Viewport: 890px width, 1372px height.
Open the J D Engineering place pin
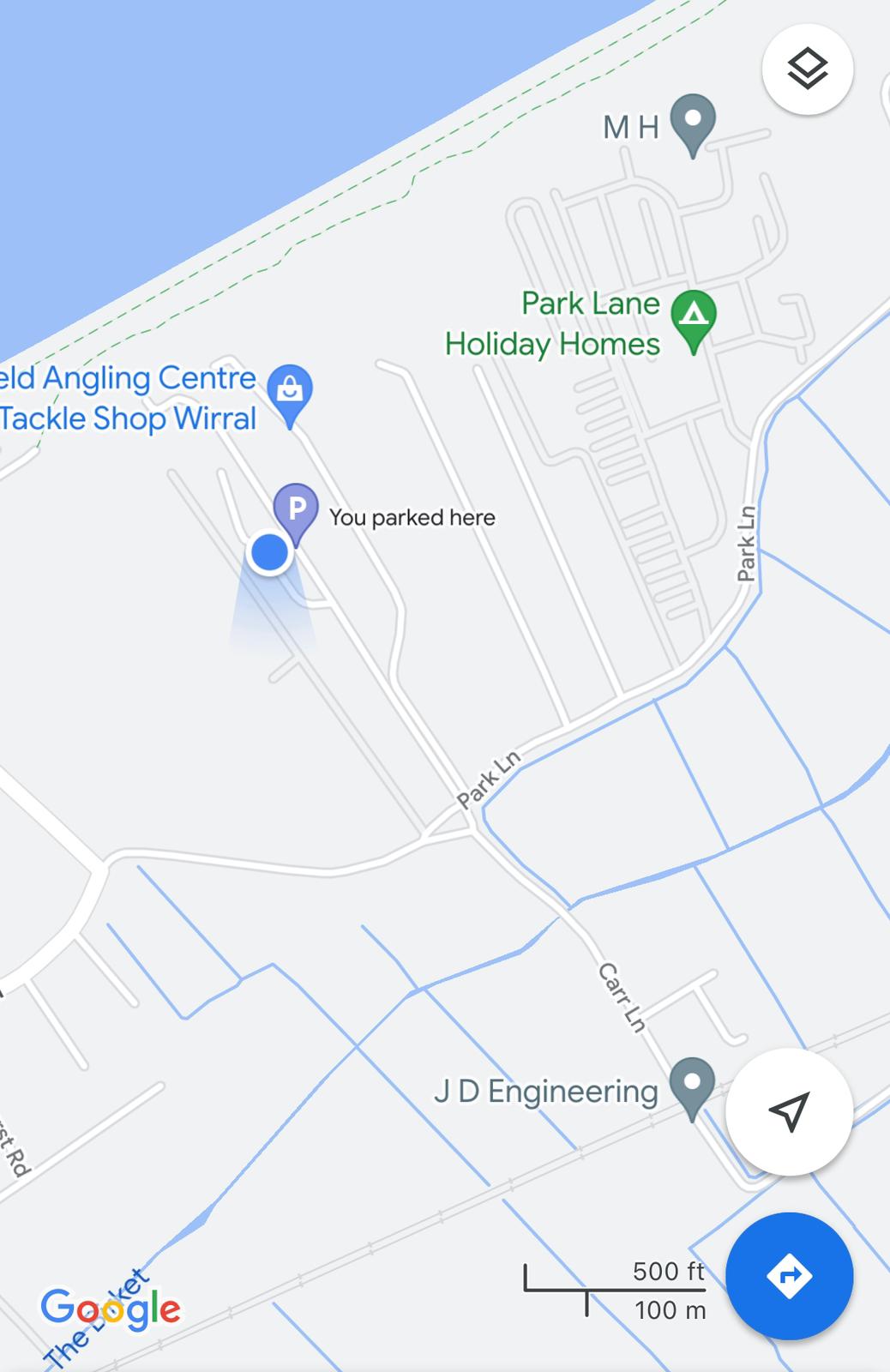click(692, 1084)
